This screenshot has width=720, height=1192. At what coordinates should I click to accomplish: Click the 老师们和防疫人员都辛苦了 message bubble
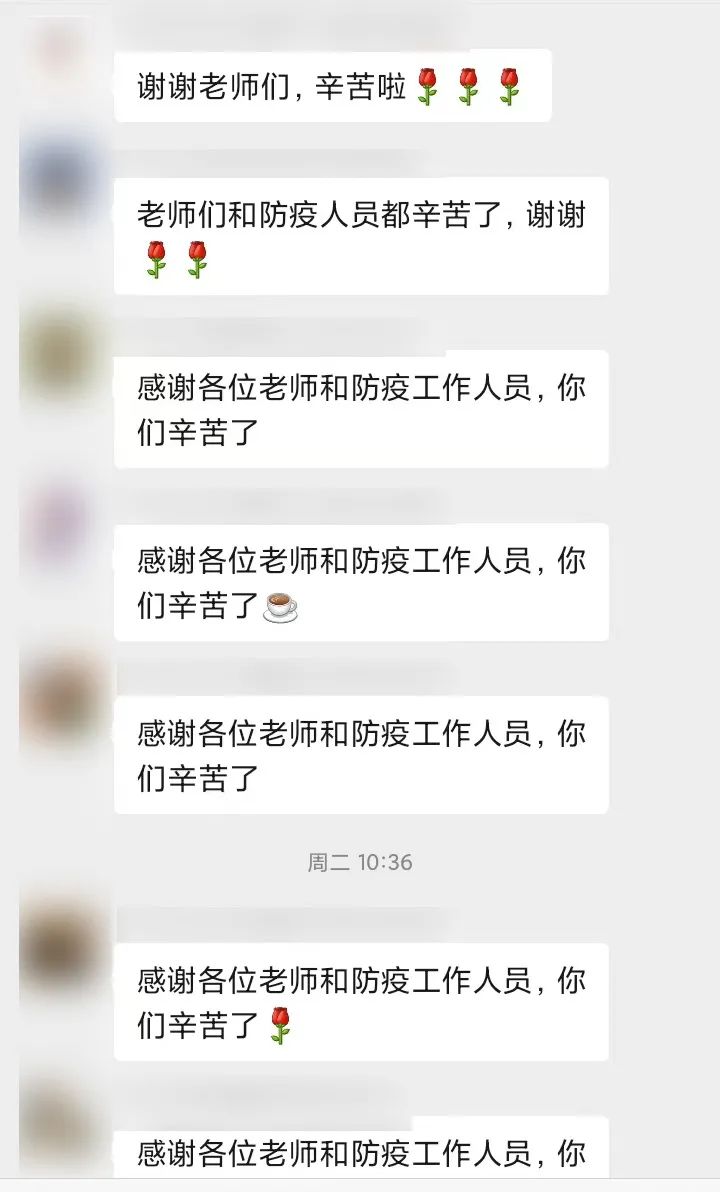pyautogui.click(x=365, y=233)
